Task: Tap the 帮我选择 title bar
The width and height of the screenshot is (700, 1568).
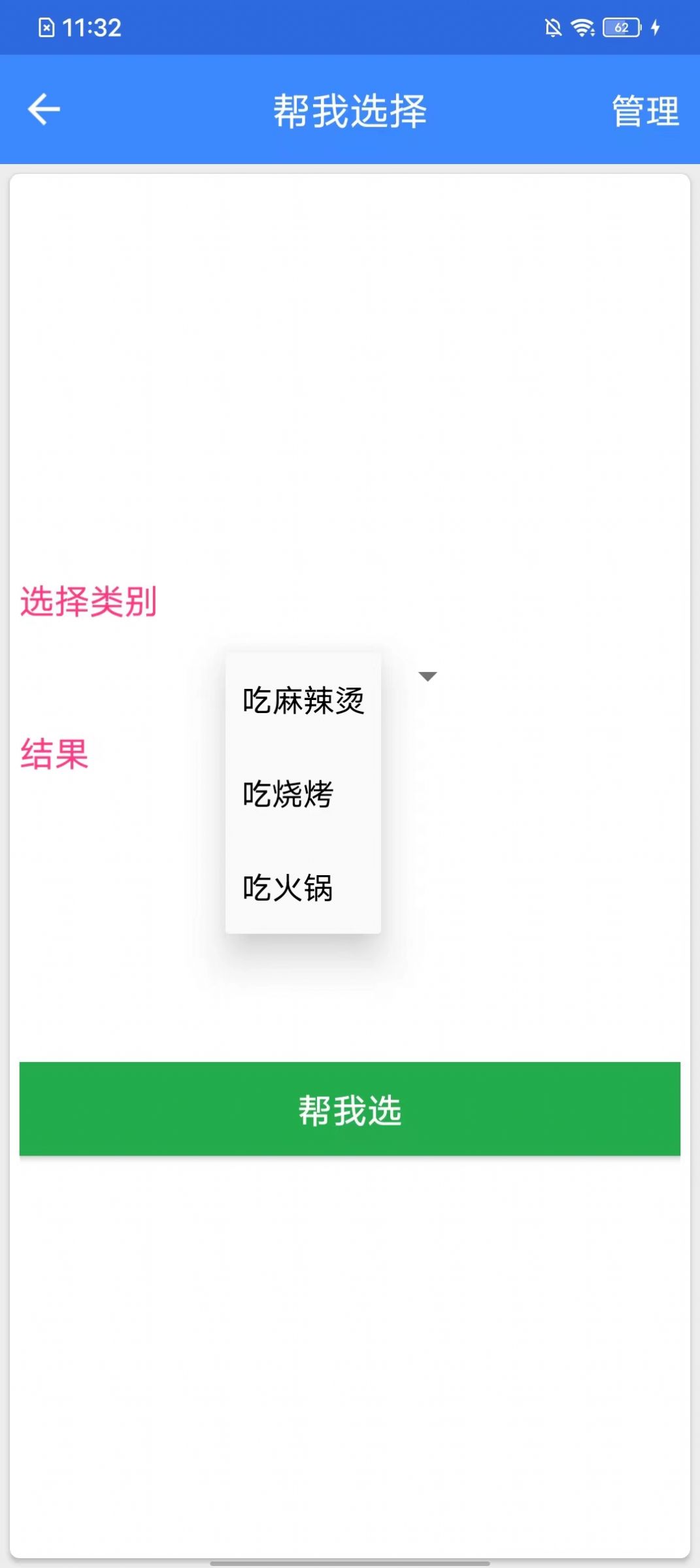Action: tap(350, 110)
